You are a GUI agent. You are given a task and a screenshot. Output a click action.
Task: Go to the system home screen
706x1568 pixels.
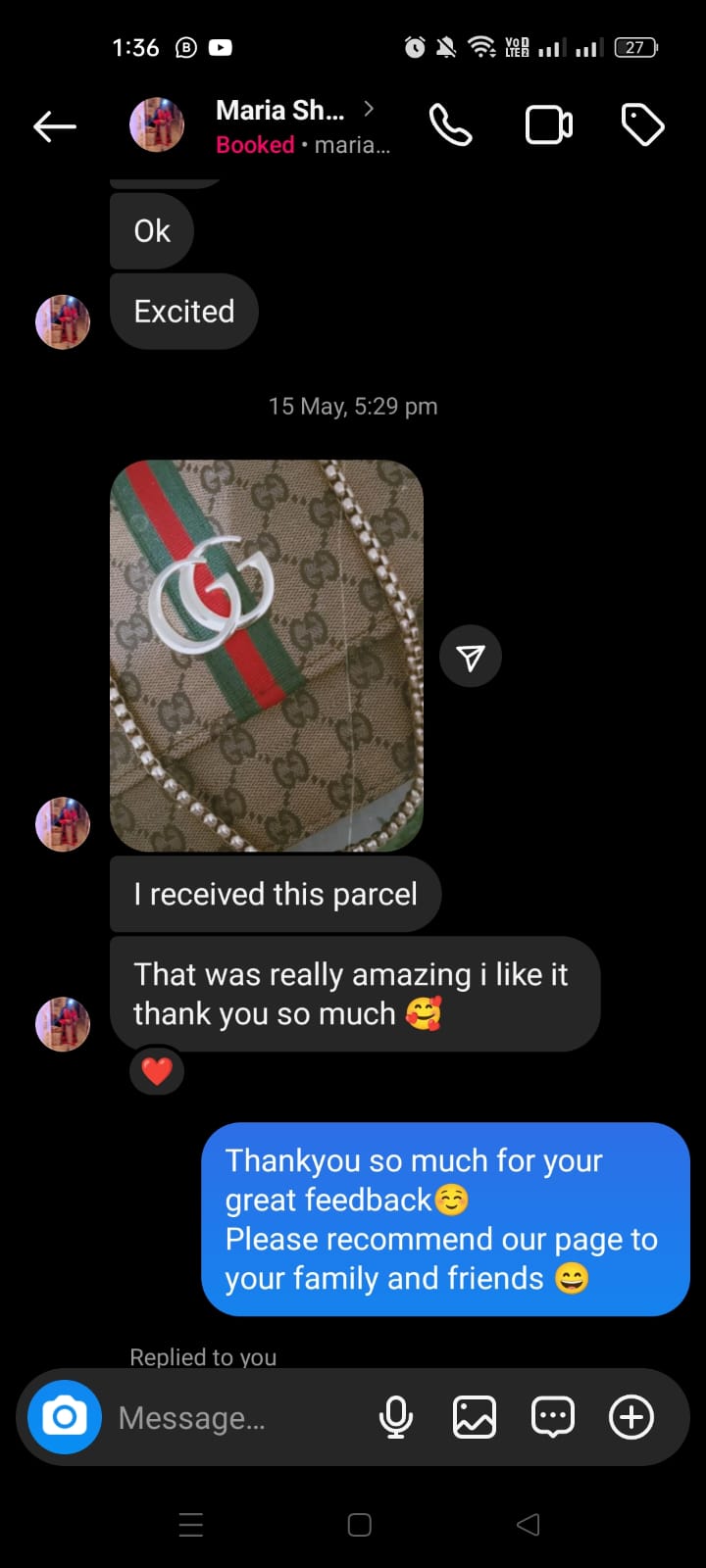coord(360,1525)
